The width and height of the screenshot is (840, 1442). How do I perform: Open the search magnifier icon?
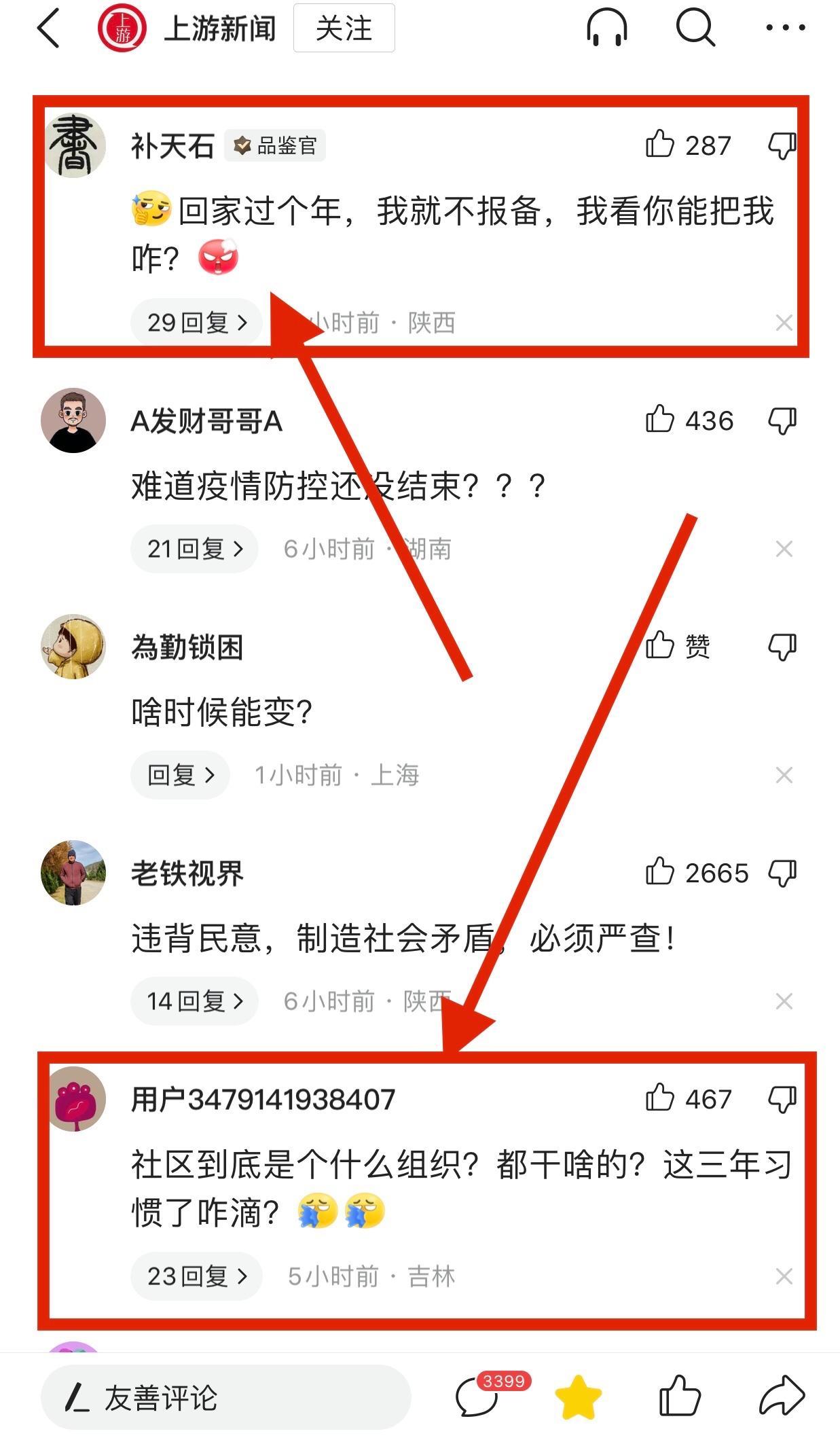pos(695,29)
